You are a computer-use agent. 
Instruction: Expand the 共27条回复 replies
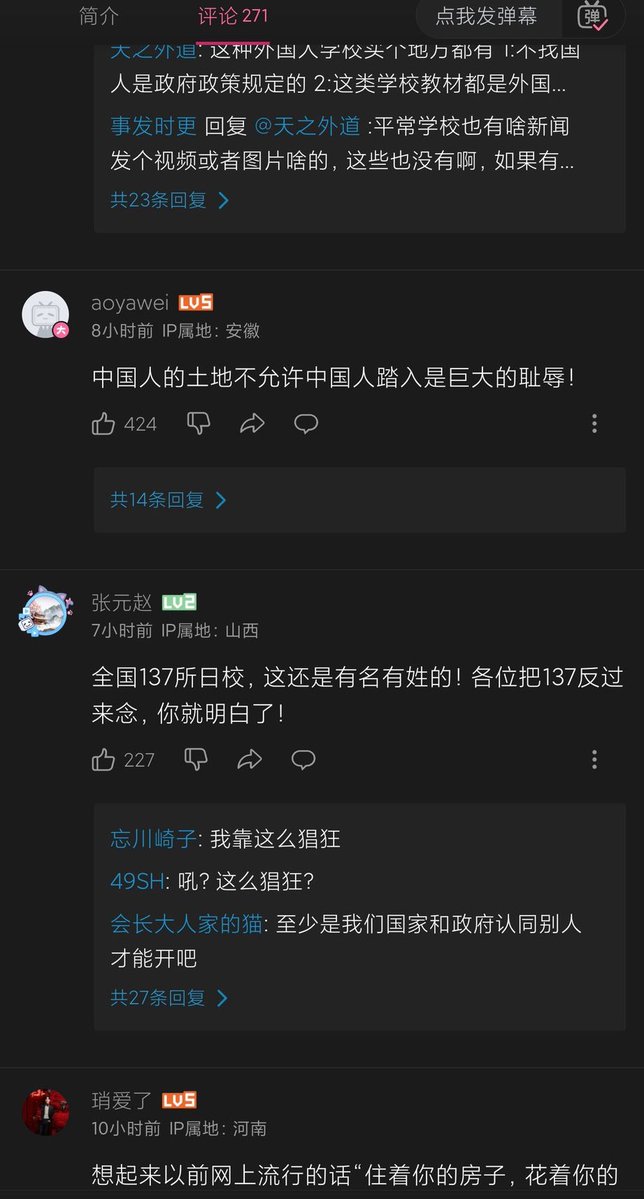click(169, 998)
